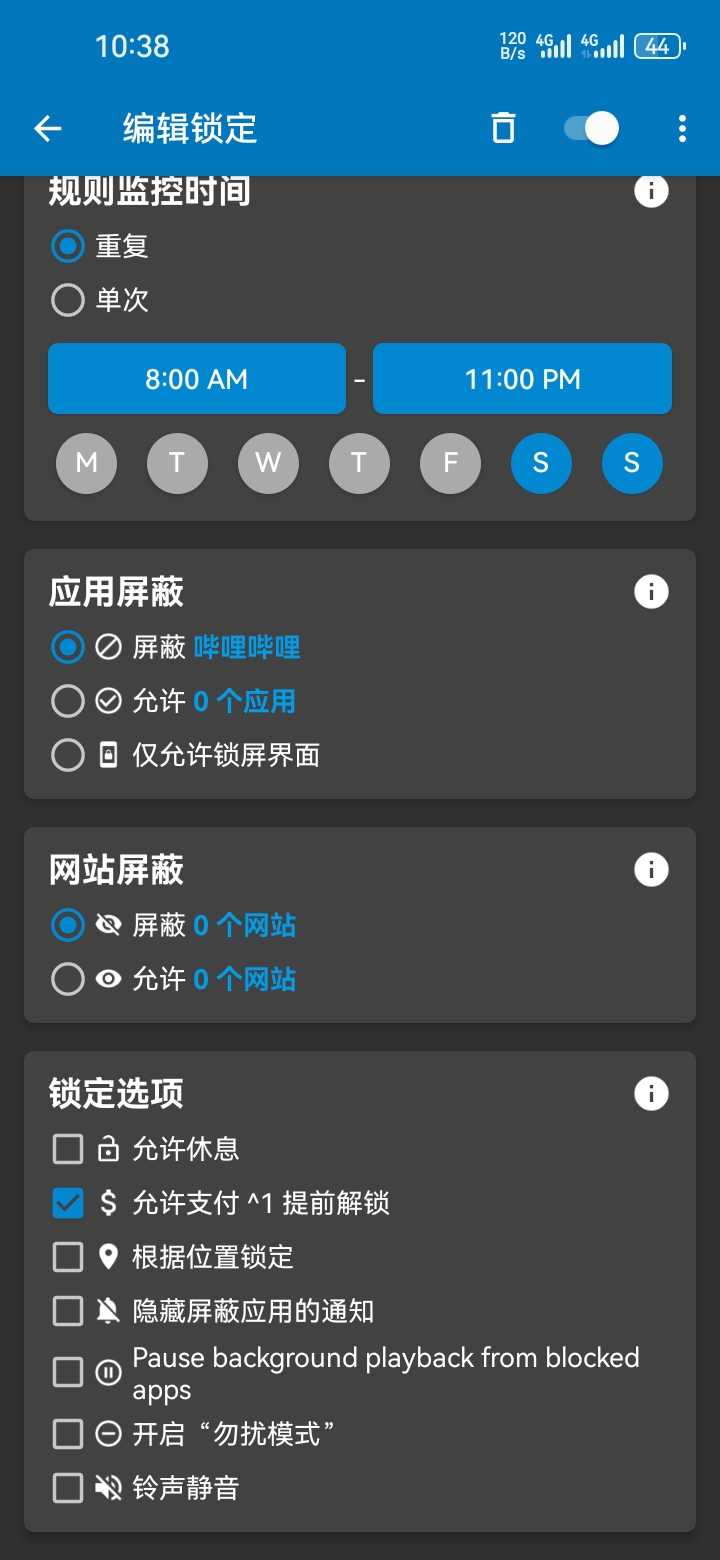Viewport: 720px width, 1560px height.
Task: Check the 允许休息 box
Action: pos(68,1150)
